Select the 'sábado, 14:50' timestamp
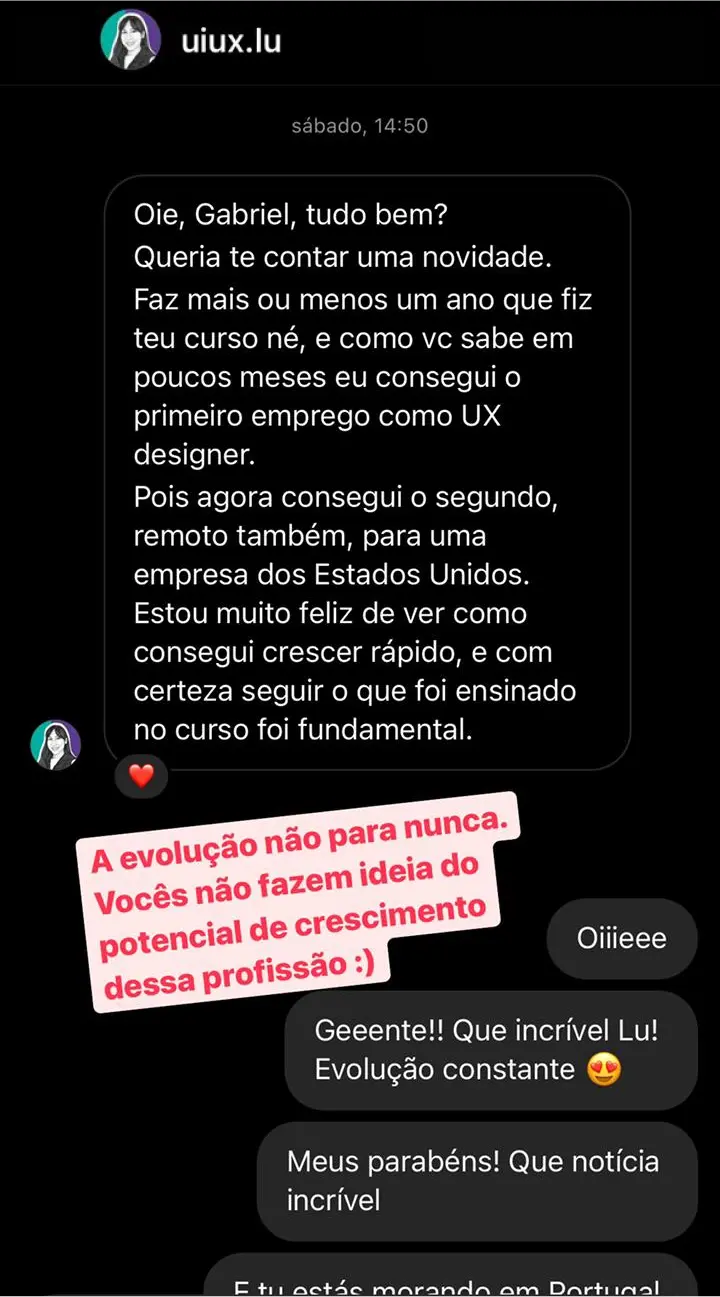 360,125
